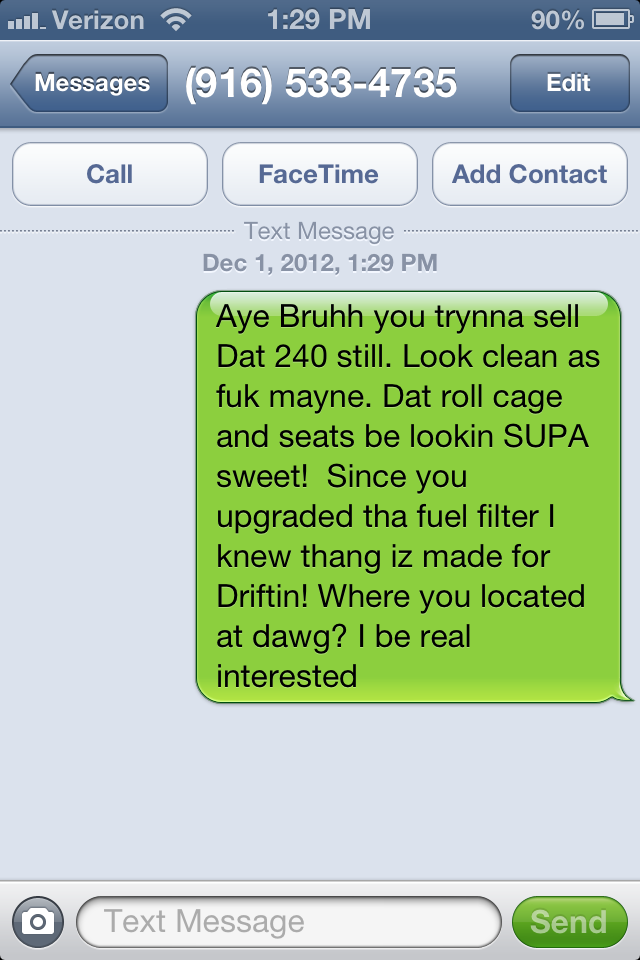Start a FaceTime call

tap(319, 174)
